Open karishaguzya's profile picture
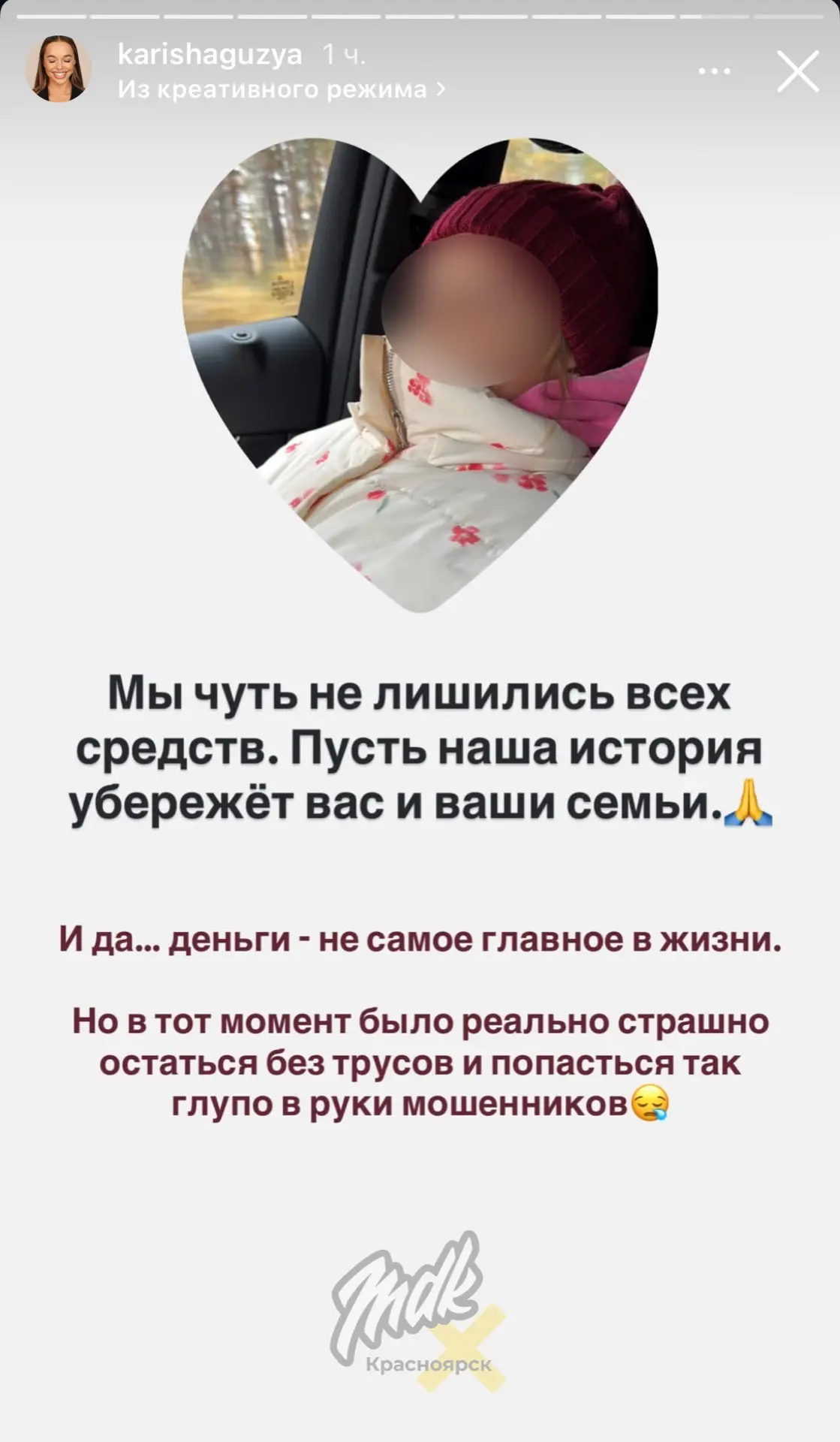The height and width of the screenshot is (1442, 840). pos(58,69)
